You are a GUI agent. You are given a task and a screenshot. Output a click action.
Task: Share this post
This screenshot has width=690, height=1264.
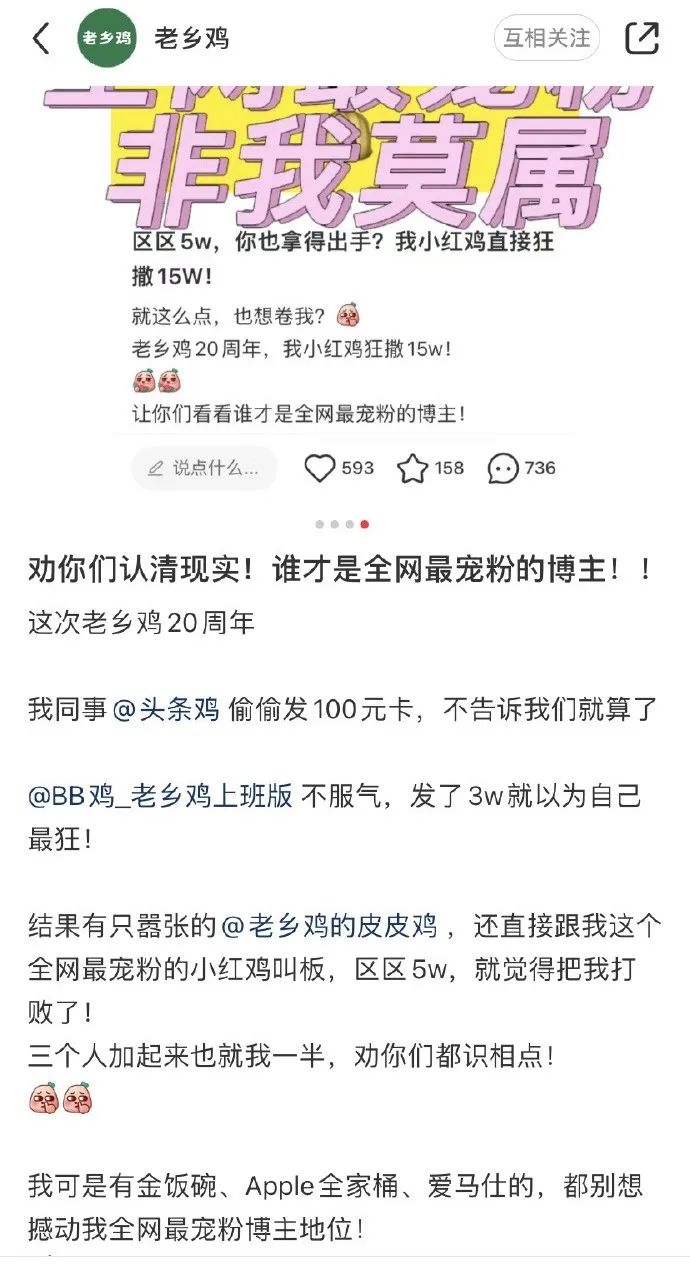642,39
